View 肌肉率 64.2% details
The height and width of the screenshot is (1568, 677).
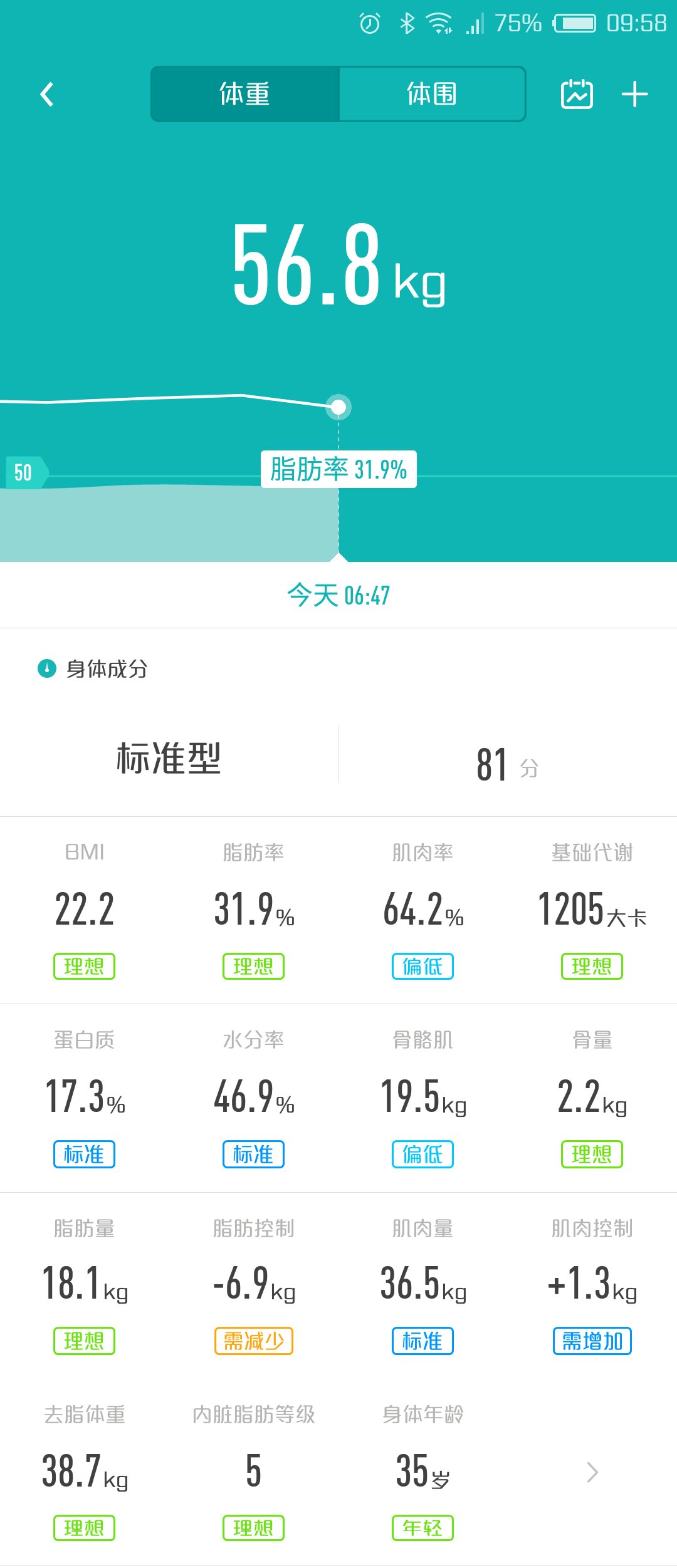click(423, 910)
